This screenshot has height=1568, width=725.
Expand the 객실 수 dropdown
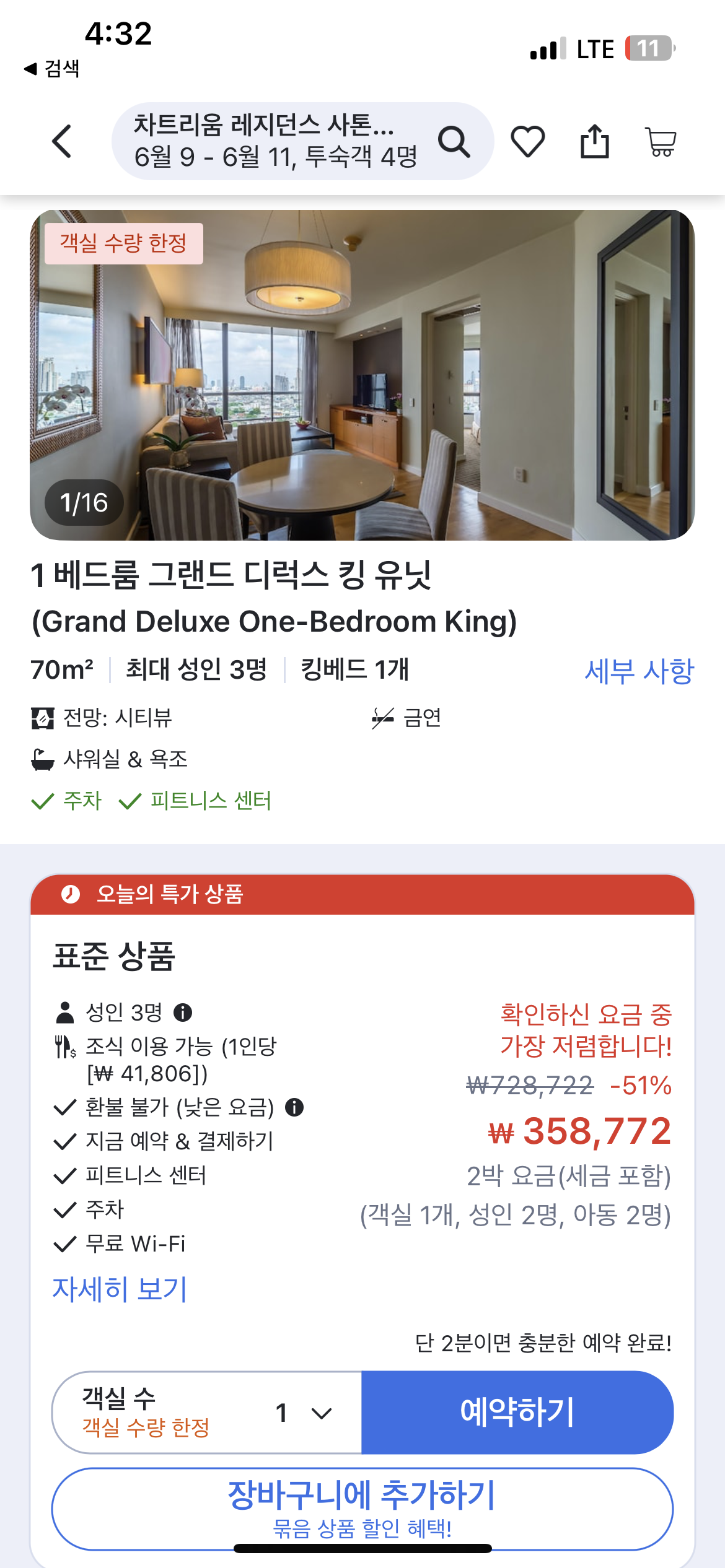click(x=304, y=1413)
